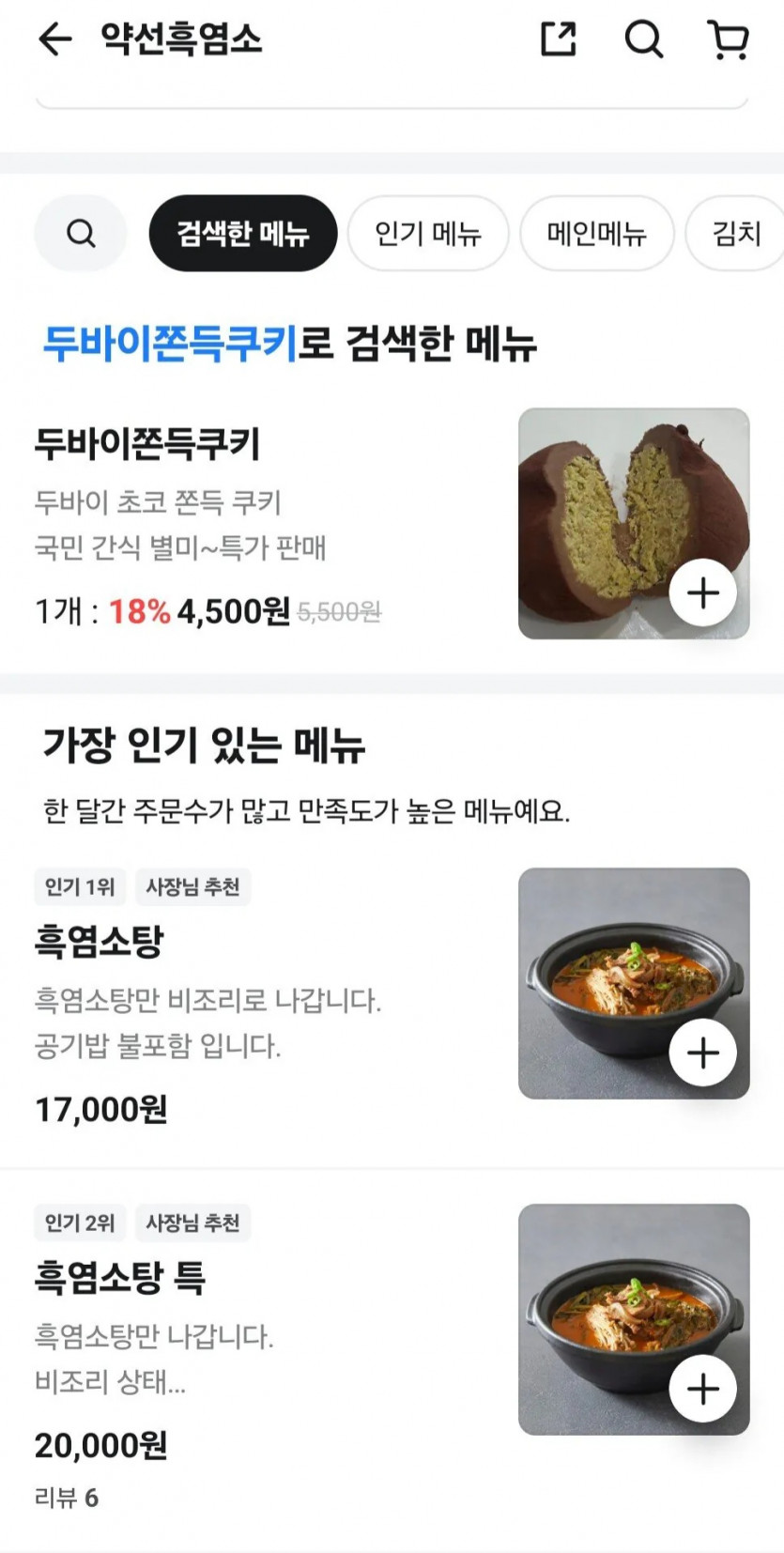Open search from the top bar

click(643, 39)
